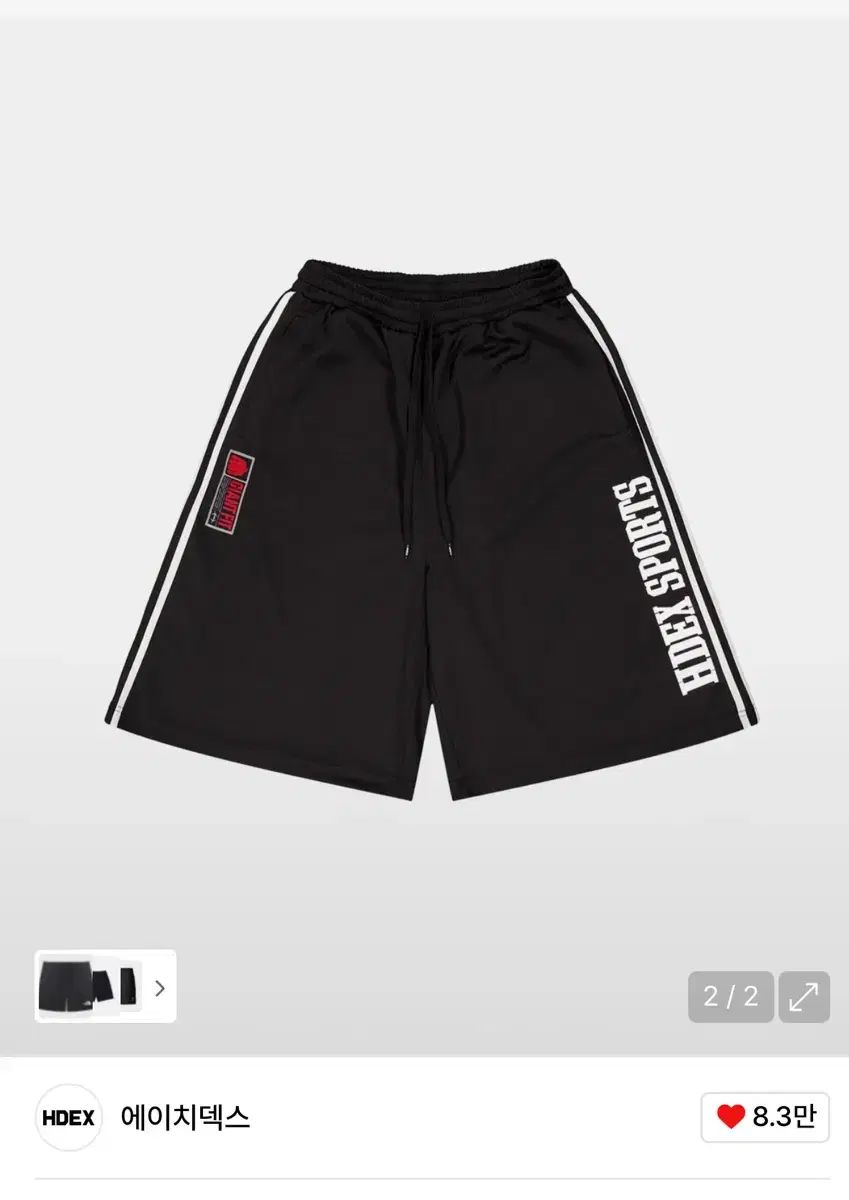Image resolution: width=849 pixels, height=1200 pixels.
Task: Open the 에이치덱스 brand page
Action: (x=185, y=1117)
